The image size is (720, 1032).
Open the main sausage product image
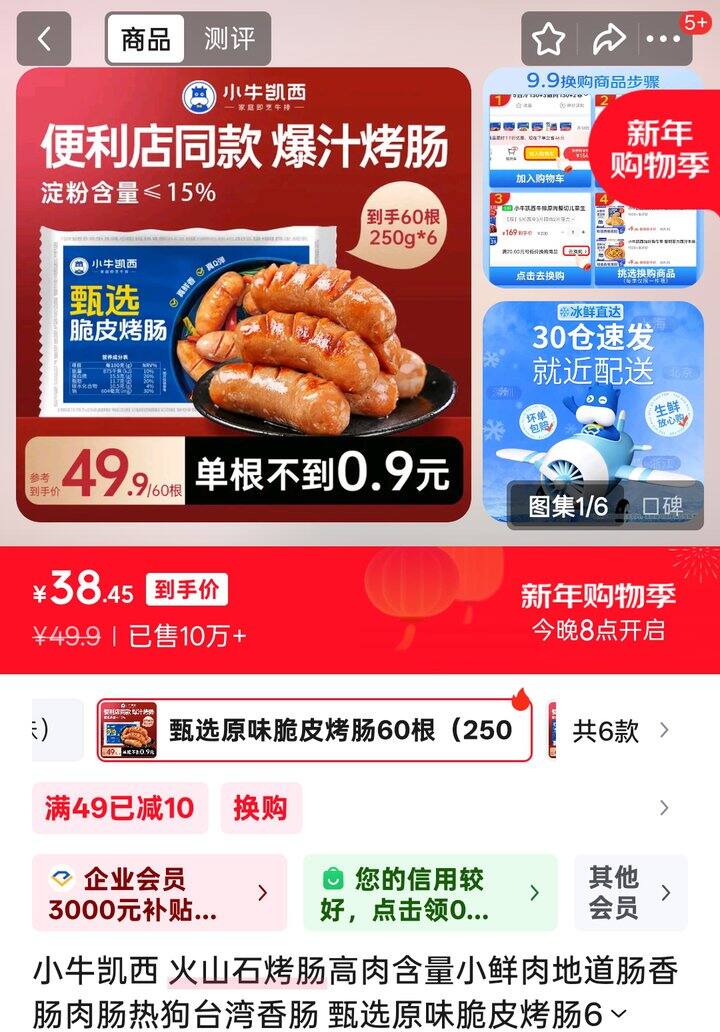243,293
